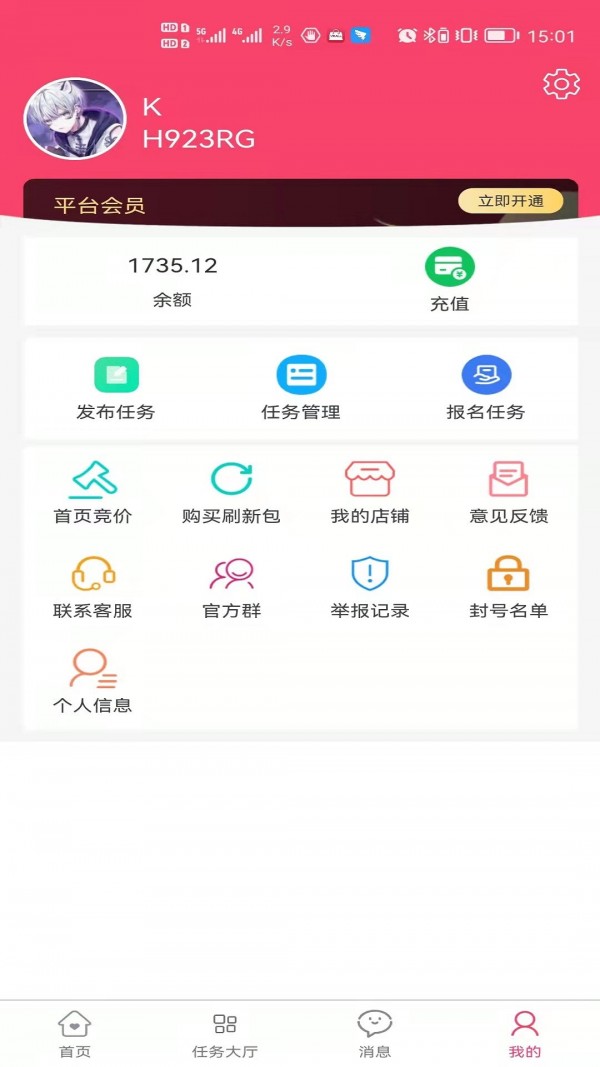Go to 任务管理
The height and width of the screenshot is (1067, 600).
point(301,389)
